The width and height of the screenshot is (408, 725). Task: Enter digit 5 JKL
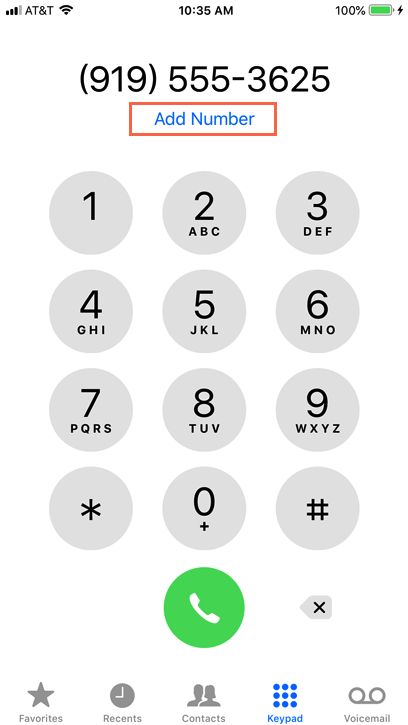click(x=204, y=311)
